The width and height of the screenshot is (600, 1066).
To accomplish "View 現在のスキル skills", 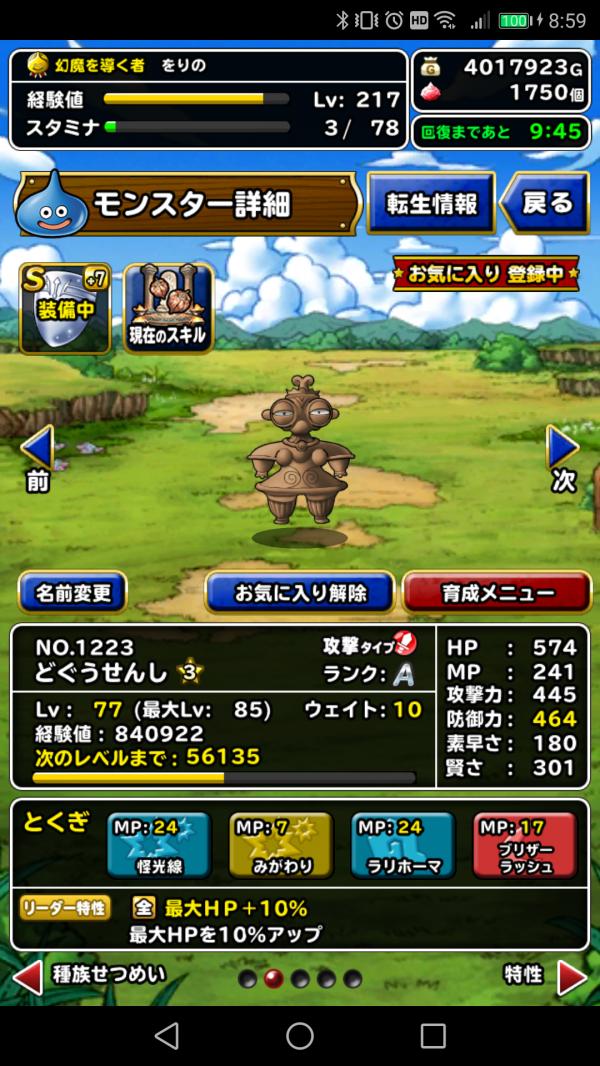I will click(168, 308).
